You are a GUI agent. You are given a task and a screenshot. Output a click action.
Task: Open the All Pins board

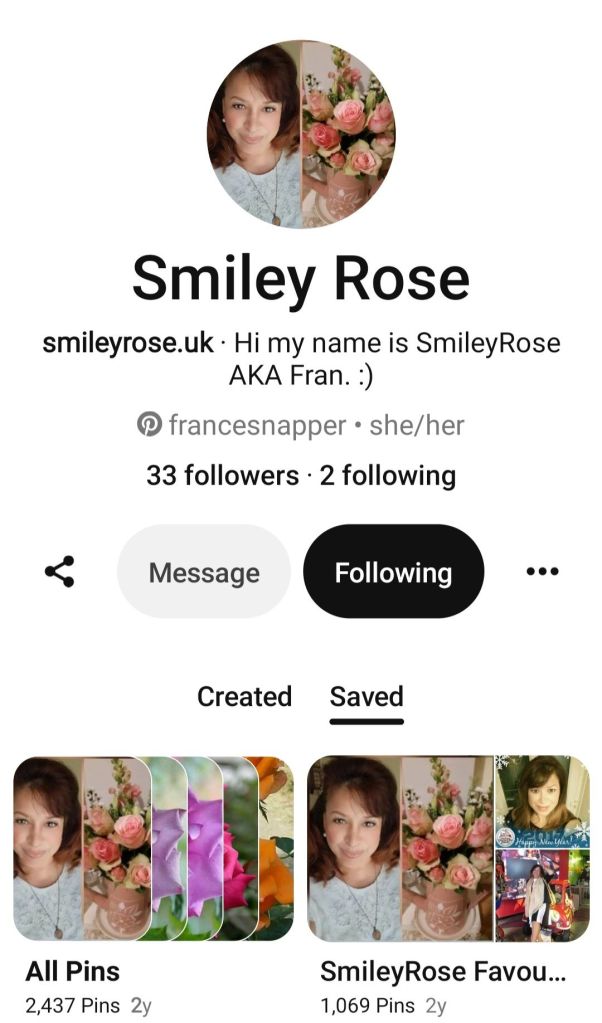click(x=153, y=848)
